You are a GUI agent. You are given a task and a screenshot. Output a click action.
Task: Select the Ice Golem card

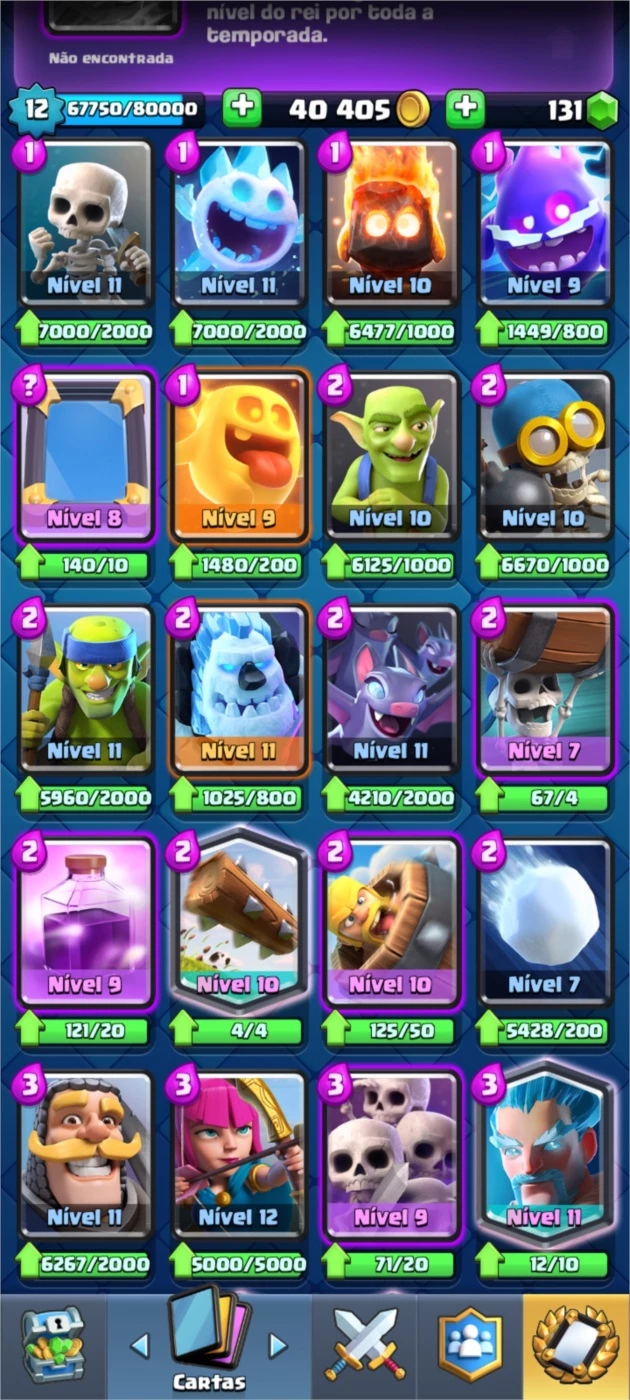pos(238,692)
